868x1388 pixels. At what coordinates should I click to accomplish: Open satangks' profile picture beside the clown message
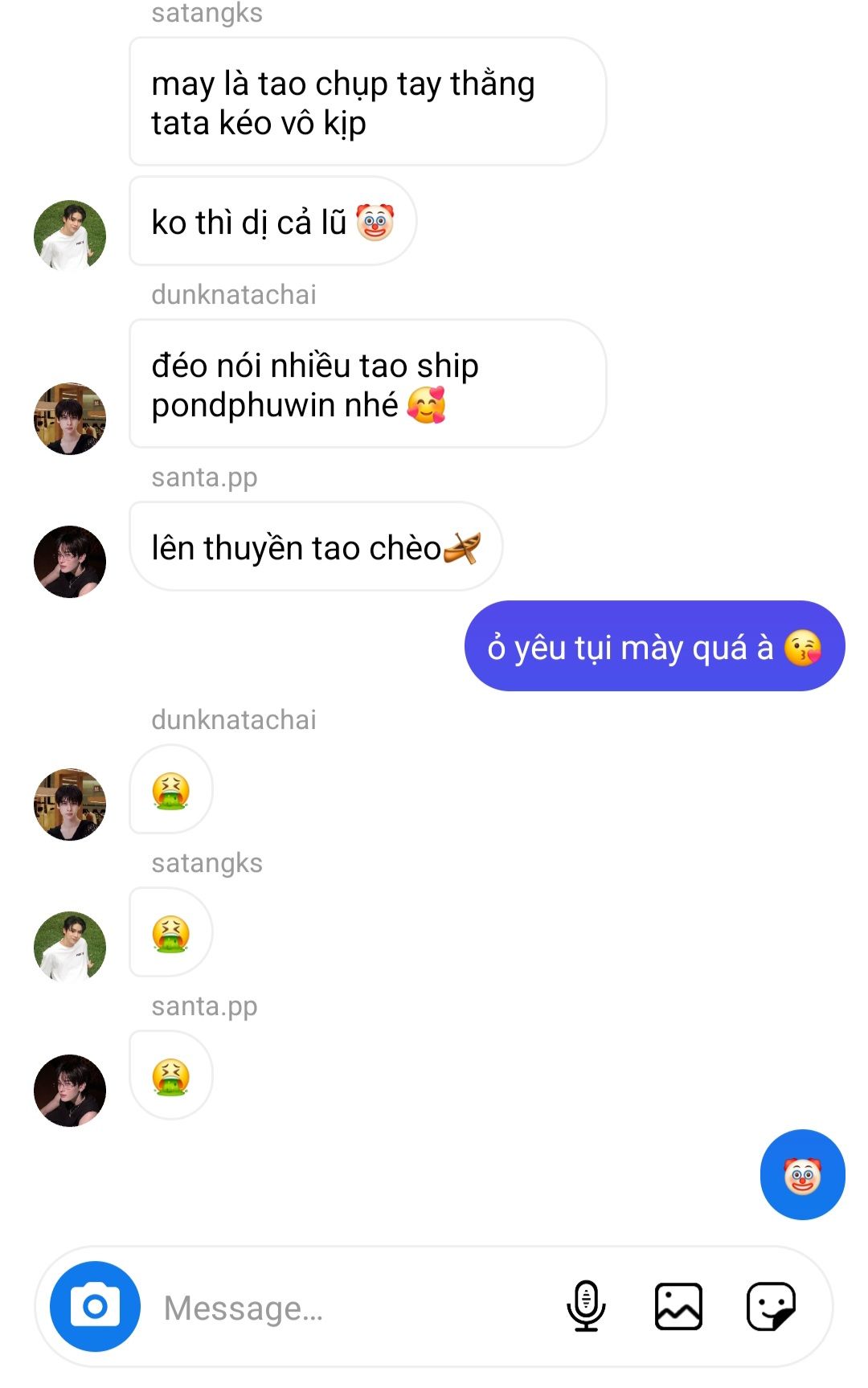coord(70,235)
